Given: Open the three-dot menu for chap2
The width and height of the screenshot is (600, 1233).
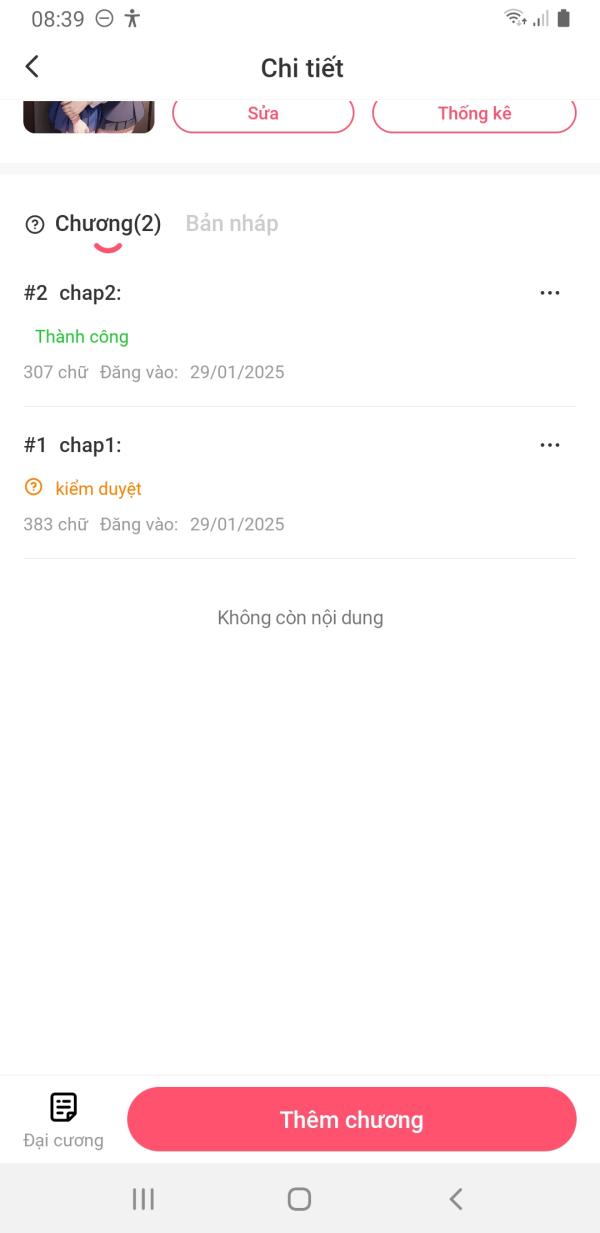Looking at the screenshot, I should [550, 293].
